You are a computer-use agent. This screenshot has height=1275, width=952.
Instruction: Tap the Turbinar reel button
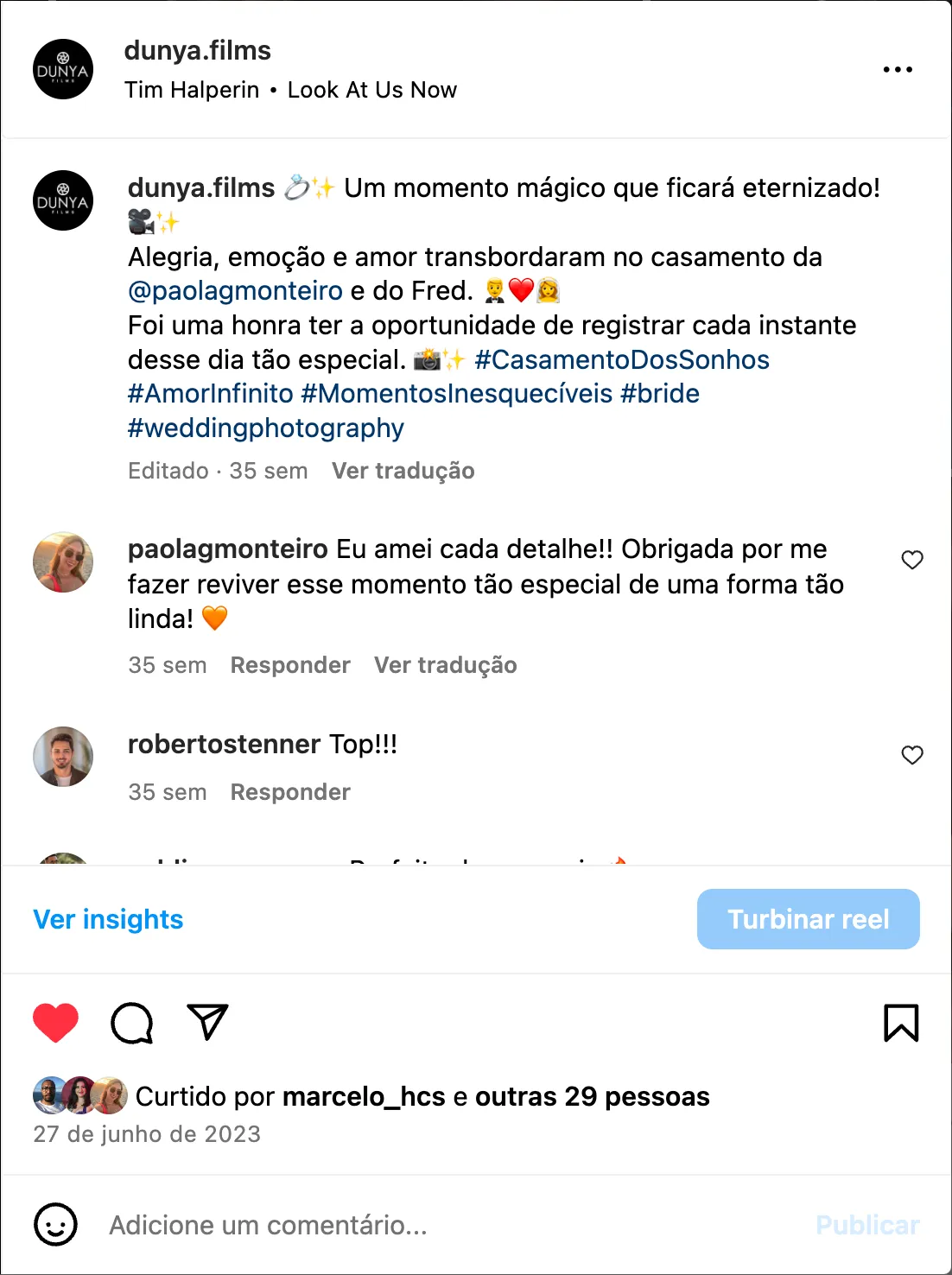coord(808,919)
